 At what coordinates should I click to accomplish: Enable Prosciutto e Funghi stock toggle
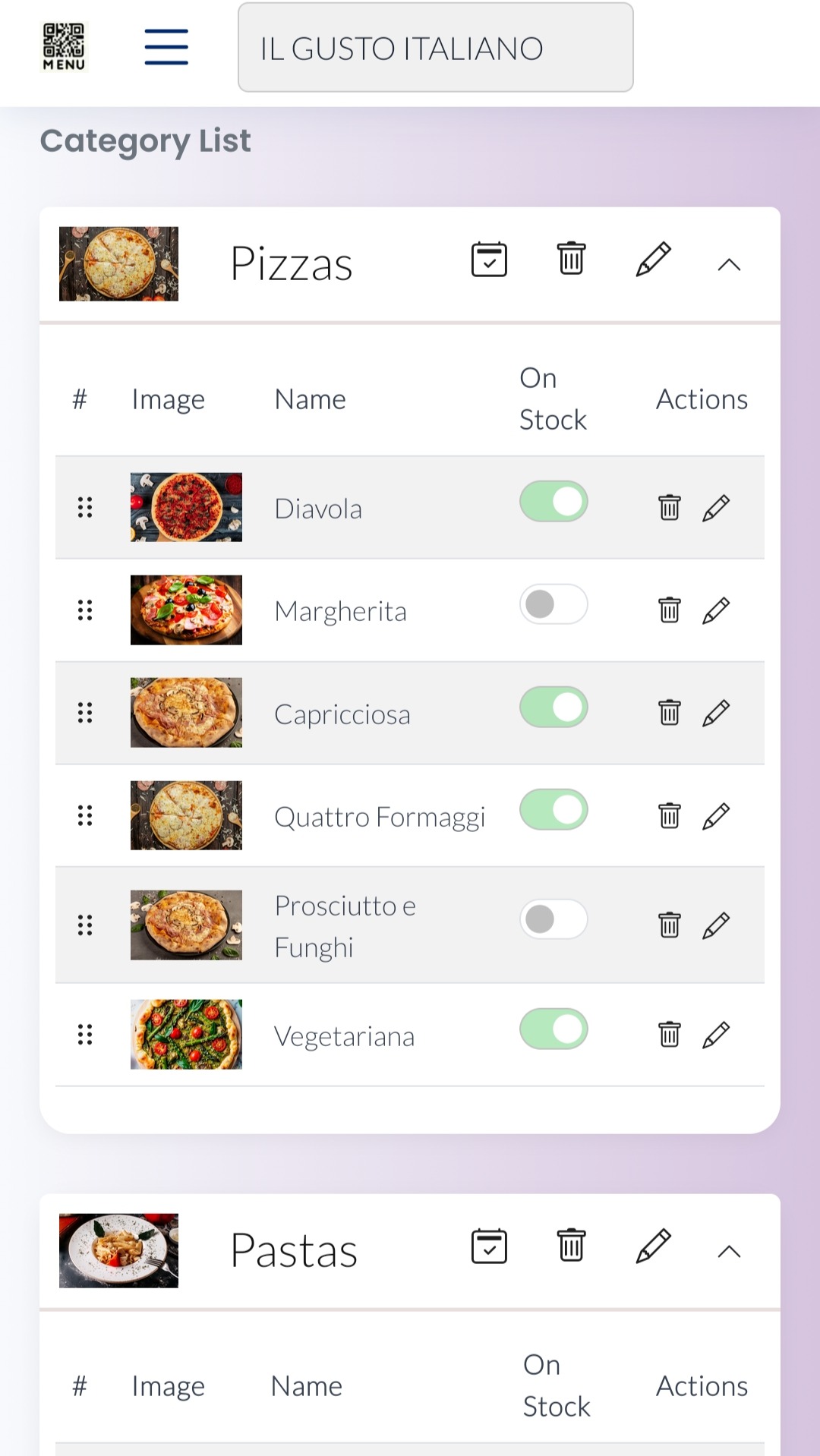click(x=553, y=919)
